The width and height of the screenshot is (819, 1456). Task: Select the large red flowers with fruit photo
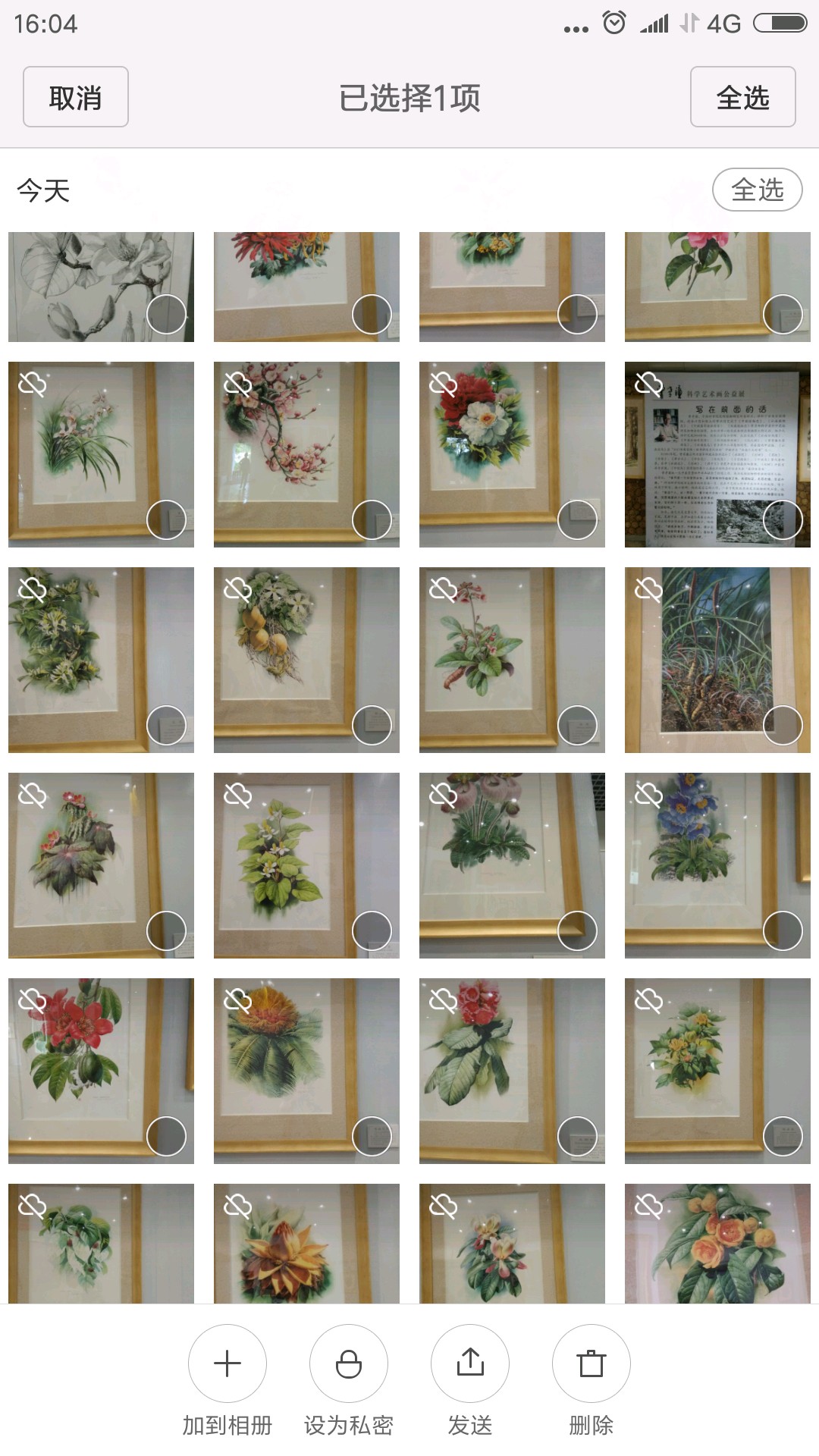click(x=166, y=1136)
